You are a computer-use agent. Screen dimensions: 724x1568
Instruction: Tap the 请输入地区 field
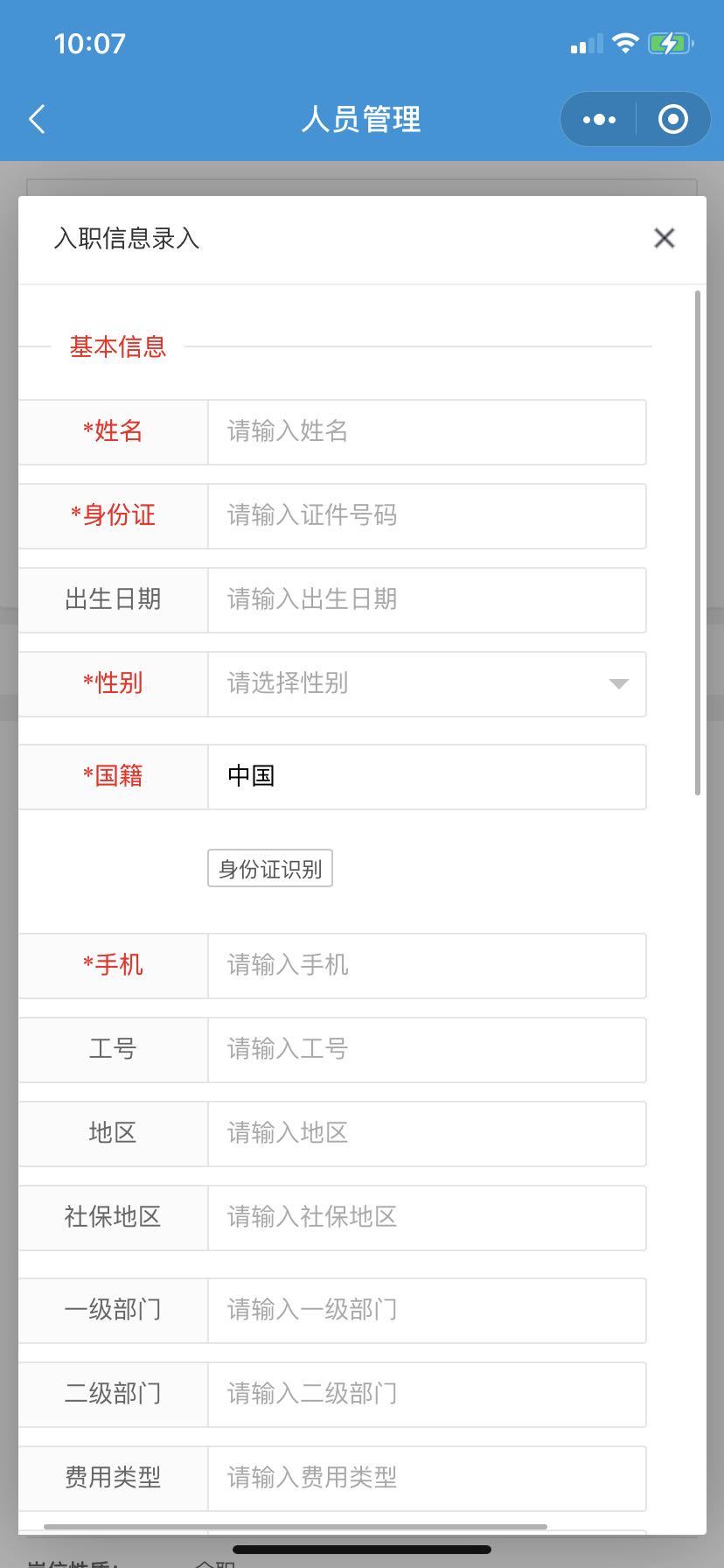(x=427, y=1134)
